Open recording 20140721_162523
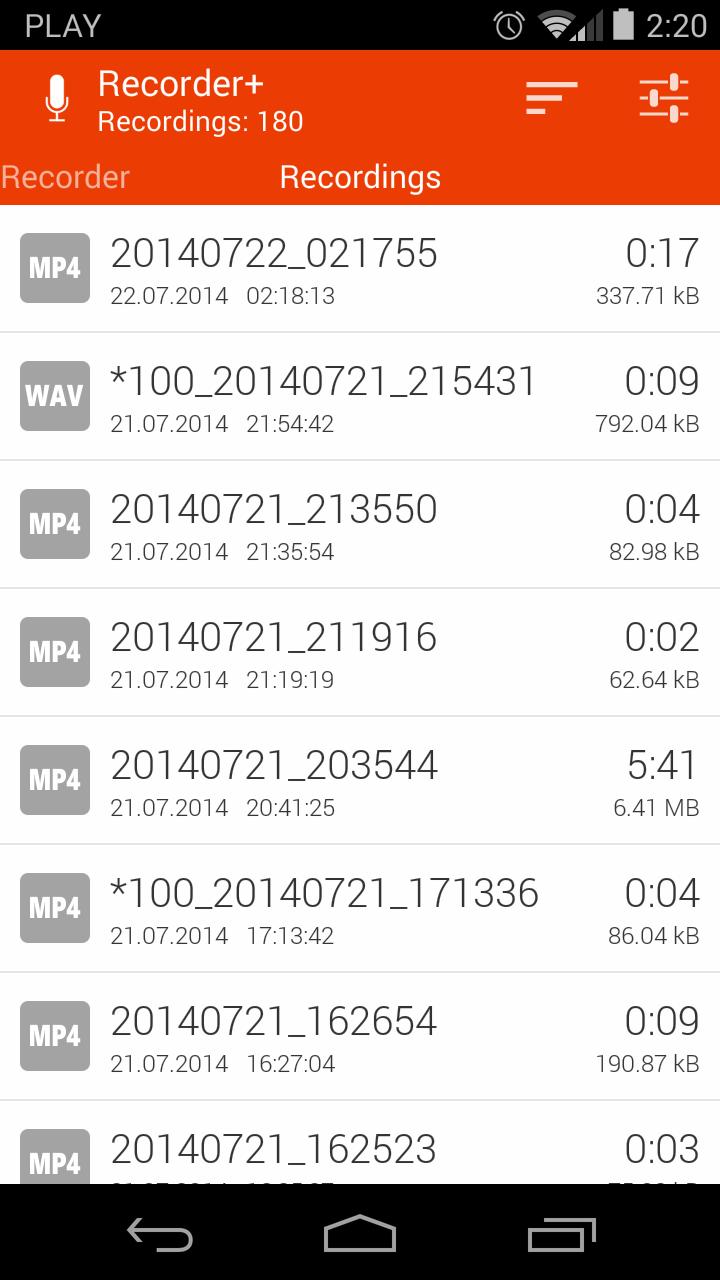This screenshot has width=720, height=1280. click(x=360, y=1143)
